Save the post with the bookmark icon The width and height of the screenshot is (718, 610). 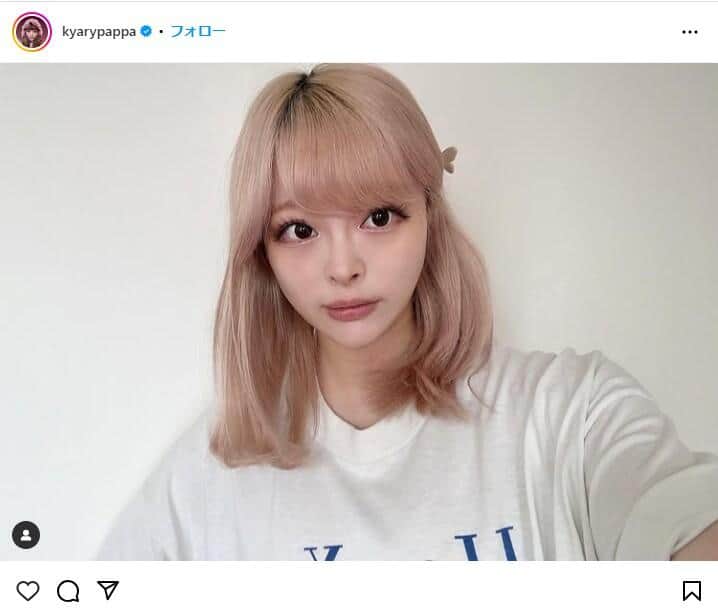click(x=691, y=590)
